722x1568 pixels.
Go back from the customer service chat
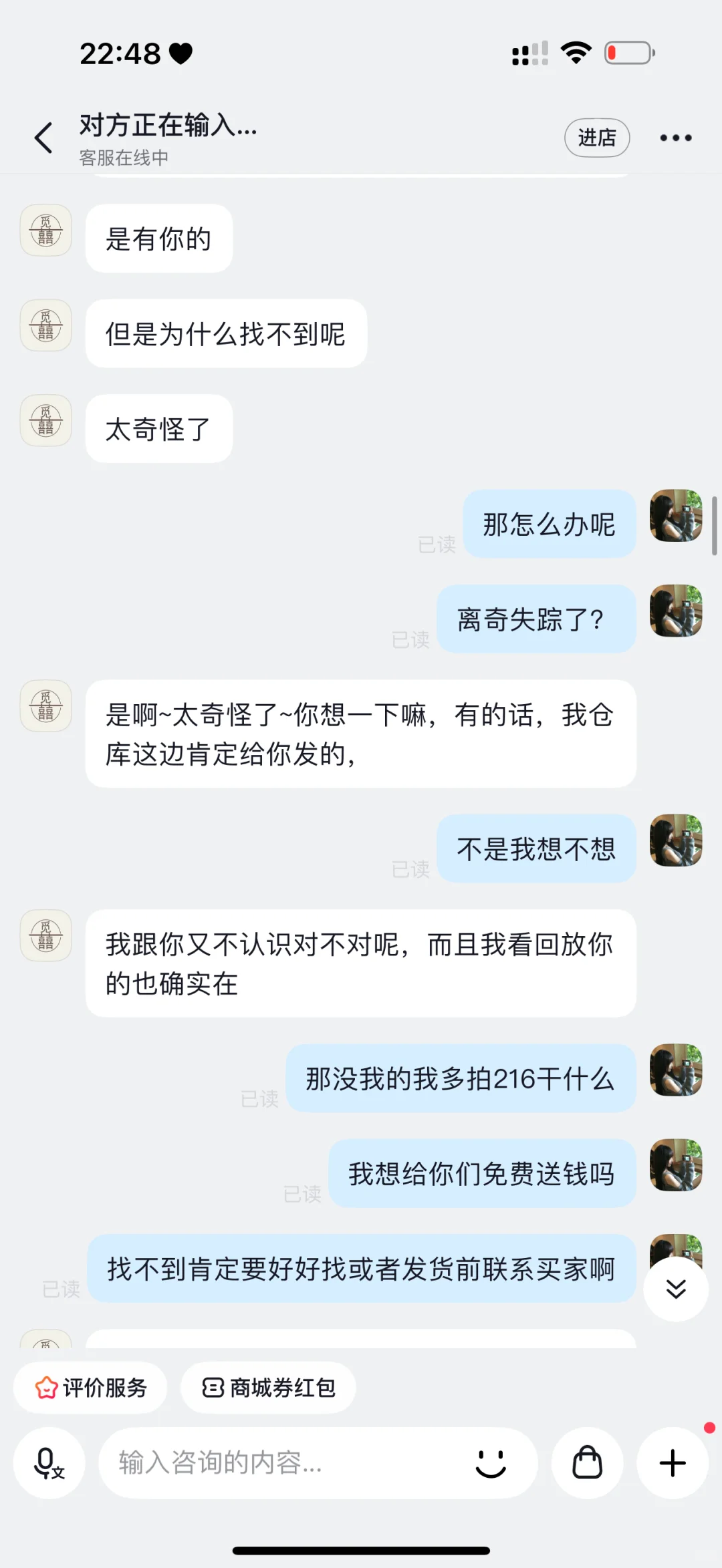[43, 138]
